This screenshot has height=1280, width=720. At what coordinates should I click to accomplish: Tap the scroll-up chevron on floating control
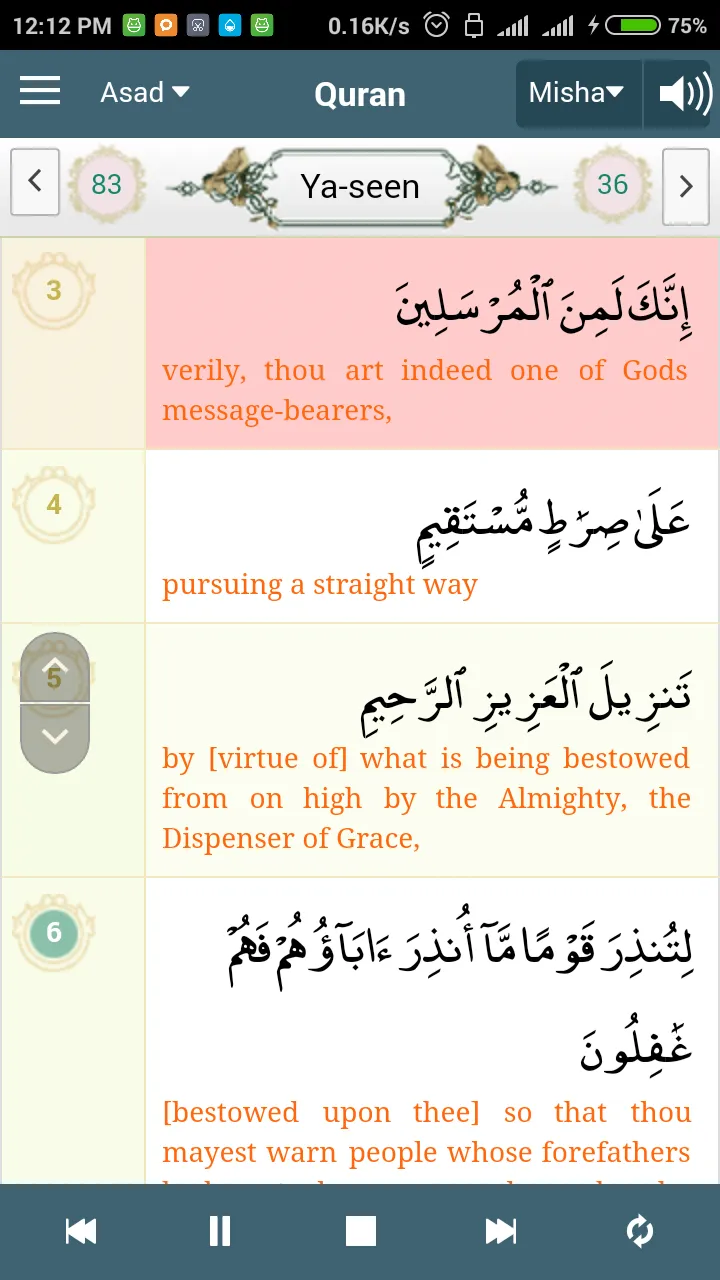(x=55, y=667)
